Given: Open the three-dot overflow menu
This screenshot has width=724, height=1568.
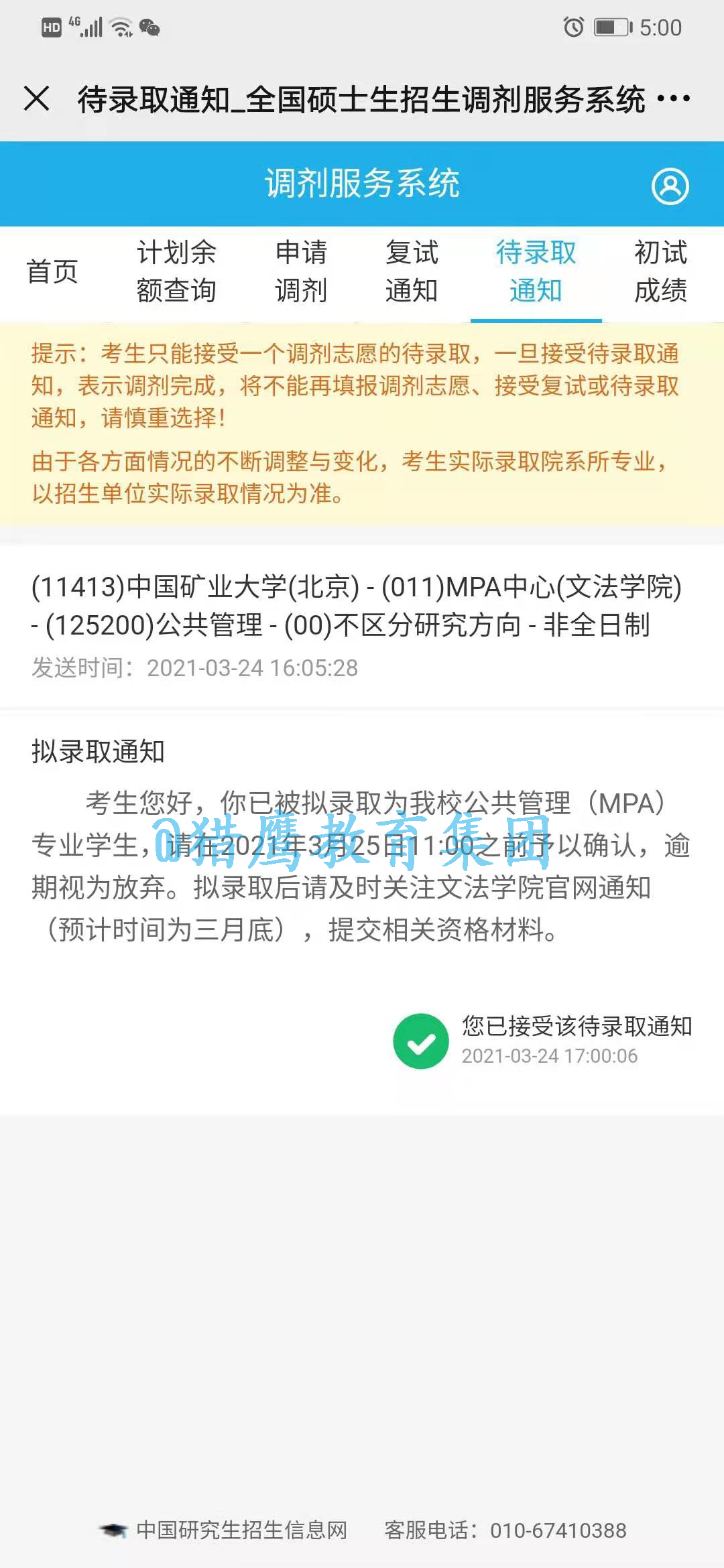Looking at the screenshot, I should 673,99.
